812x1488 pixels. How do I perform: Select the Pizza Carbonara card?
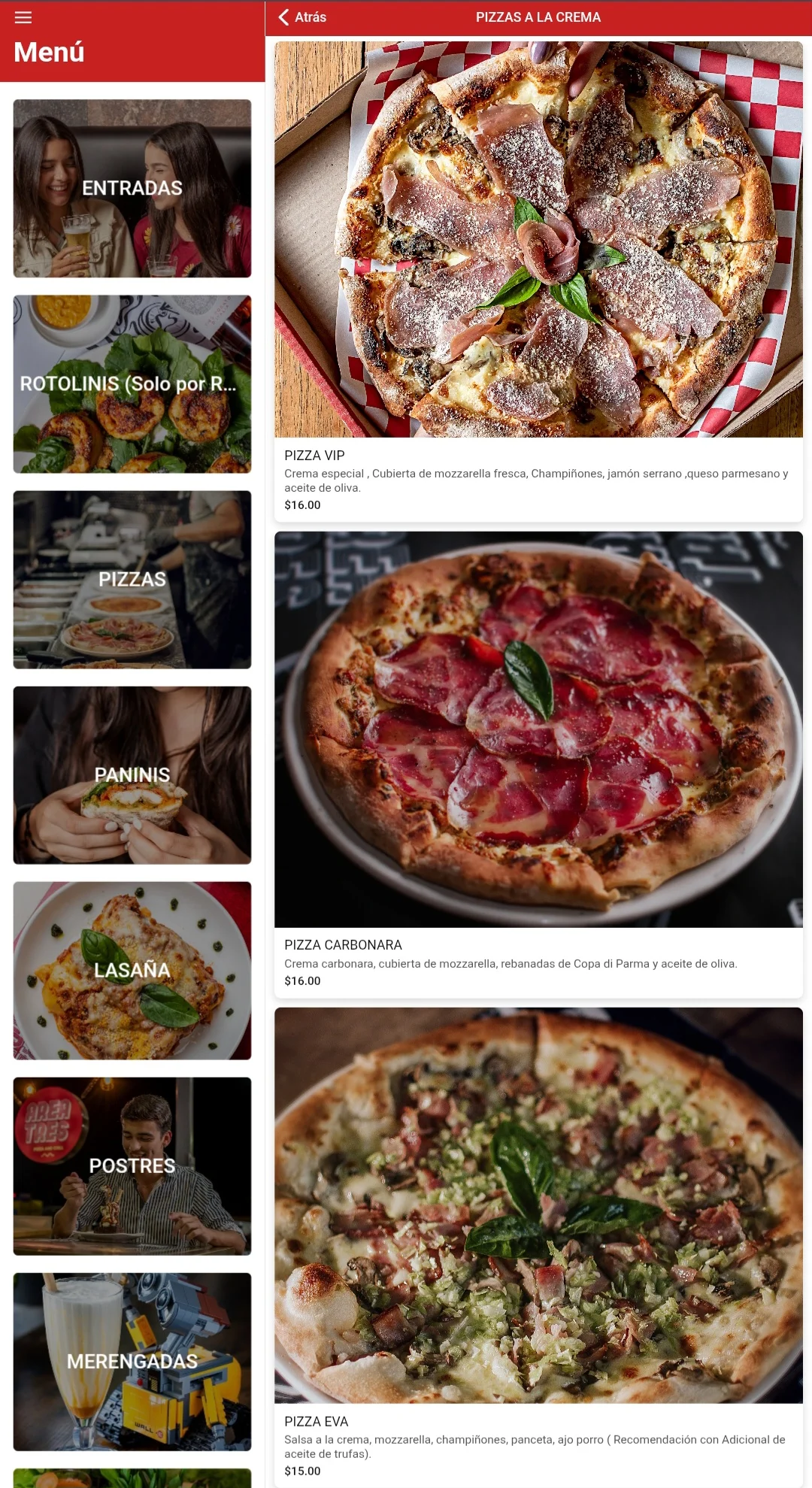[x=538, y=764]
